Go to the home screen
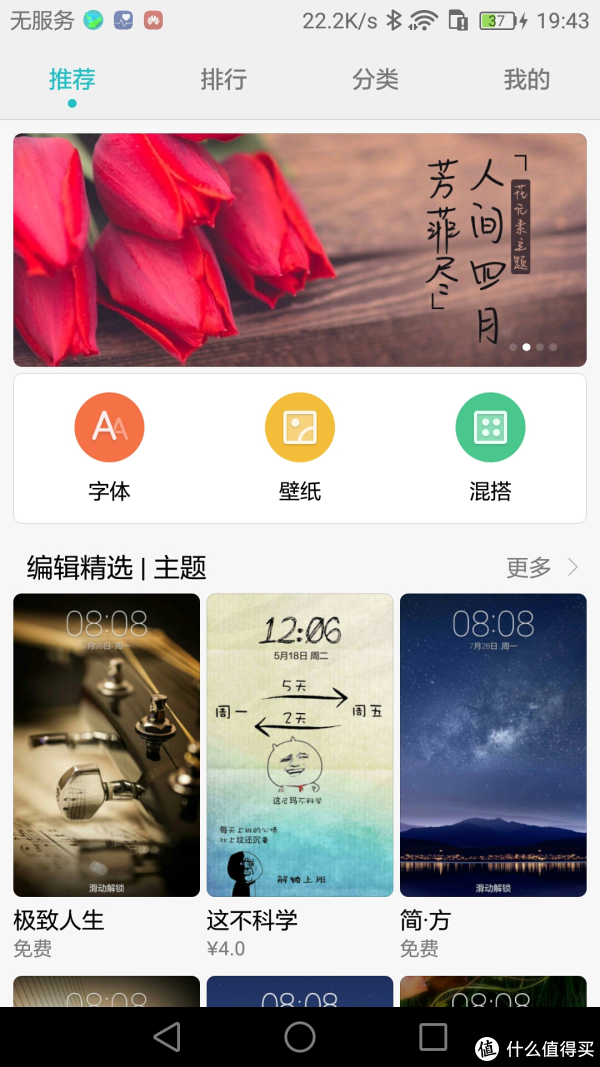The image size is (600, 1067). point(300,1037)
